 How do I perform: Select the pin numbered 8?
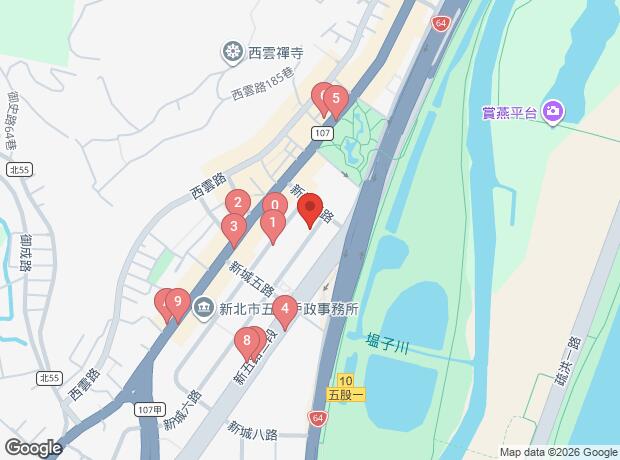coord(247,343)
